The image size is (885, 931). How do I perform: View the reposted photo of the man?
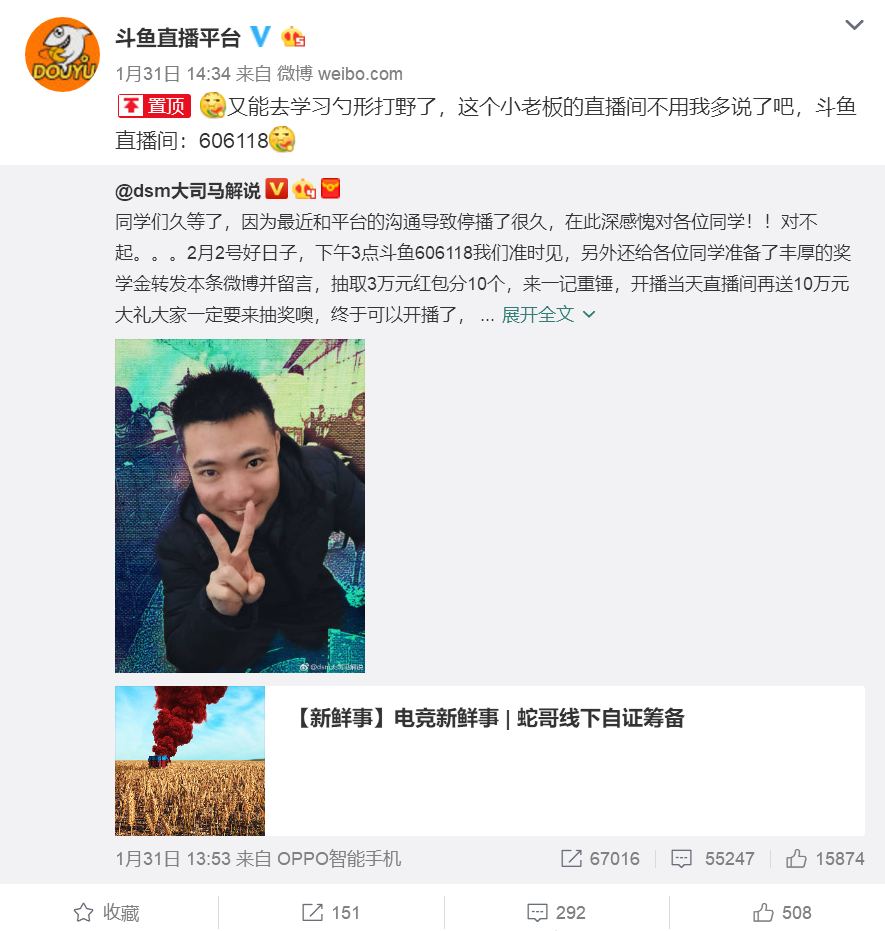click(x=240, y=505)
